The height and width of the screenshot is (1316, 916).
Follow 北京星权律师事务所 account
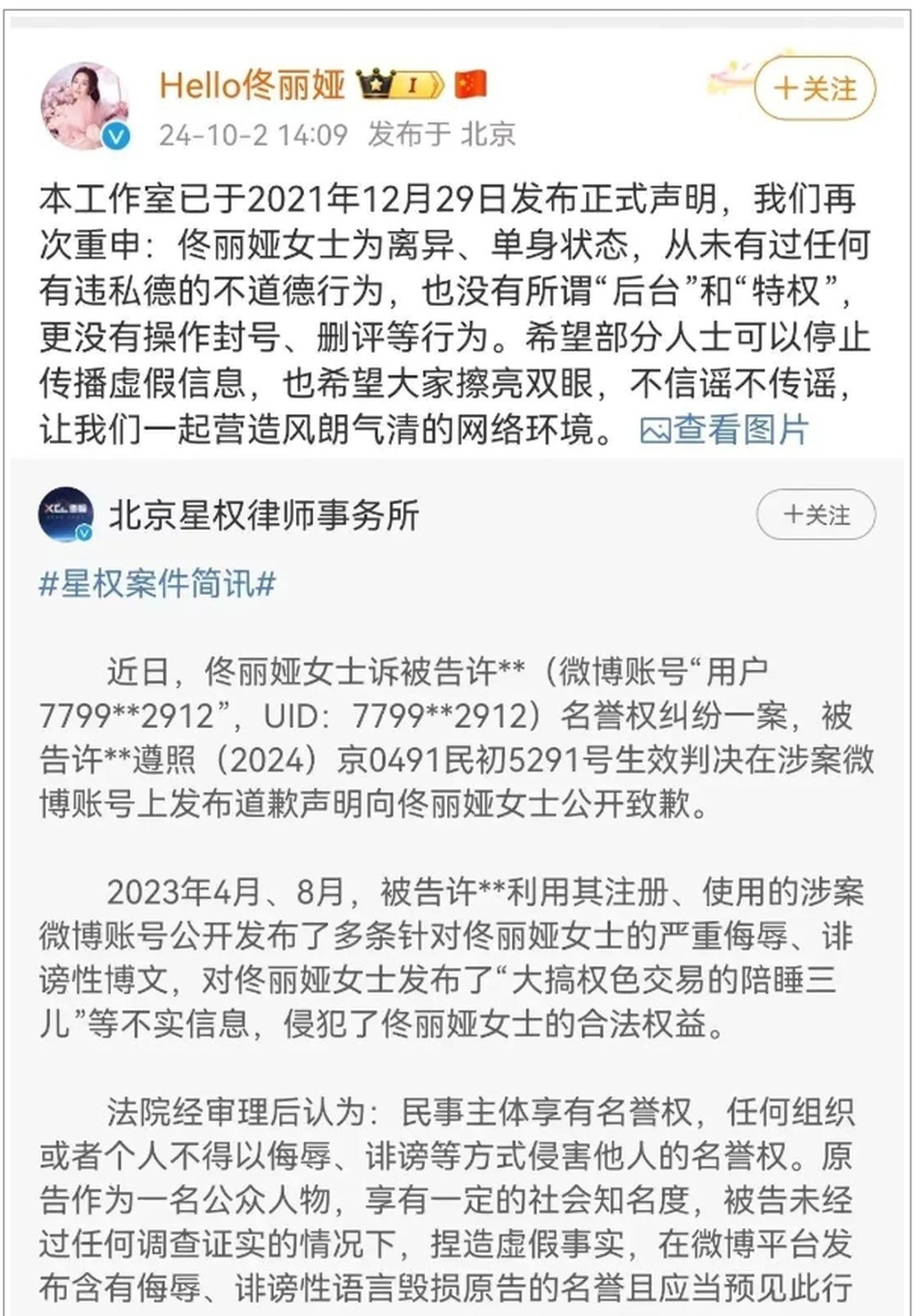click(815, 515)
